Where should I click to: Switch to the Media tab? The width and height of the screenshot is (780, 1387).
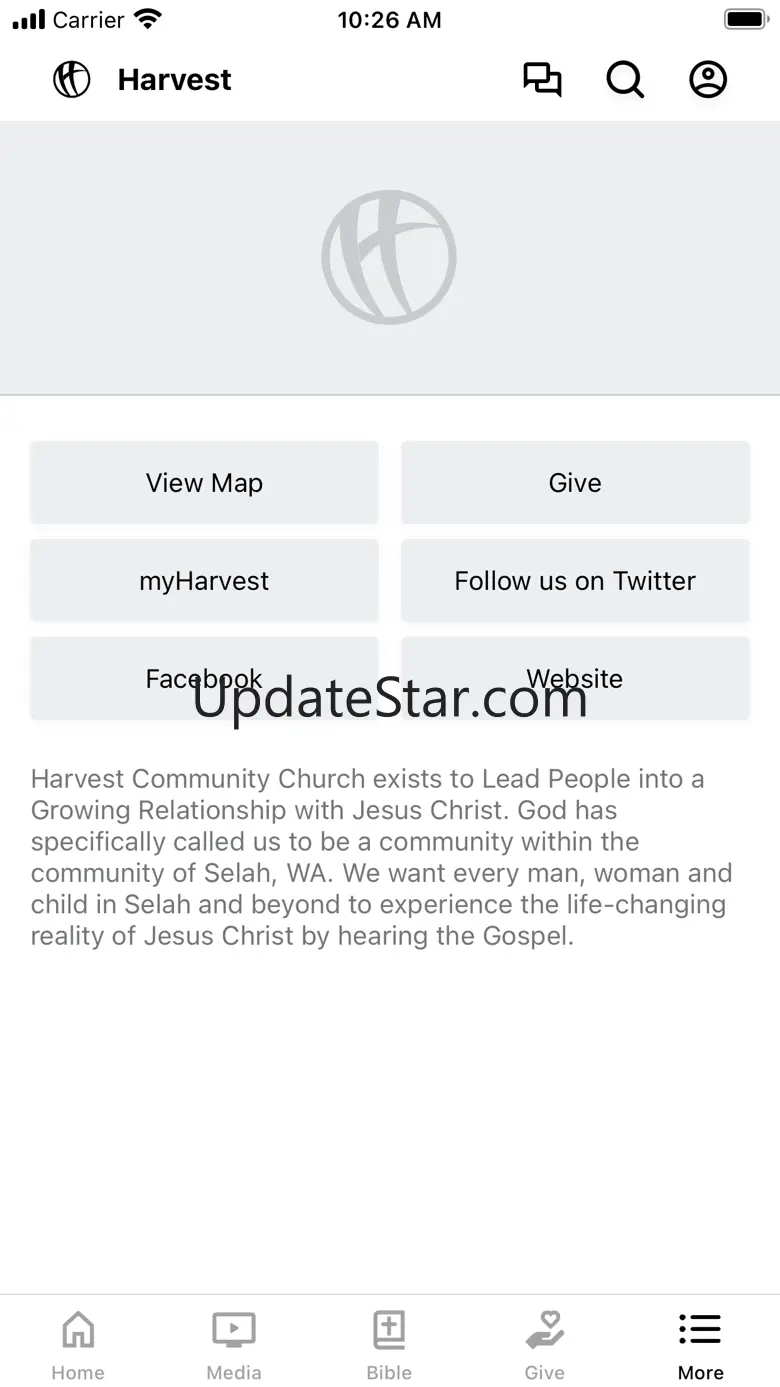(x=234, y=1343)
